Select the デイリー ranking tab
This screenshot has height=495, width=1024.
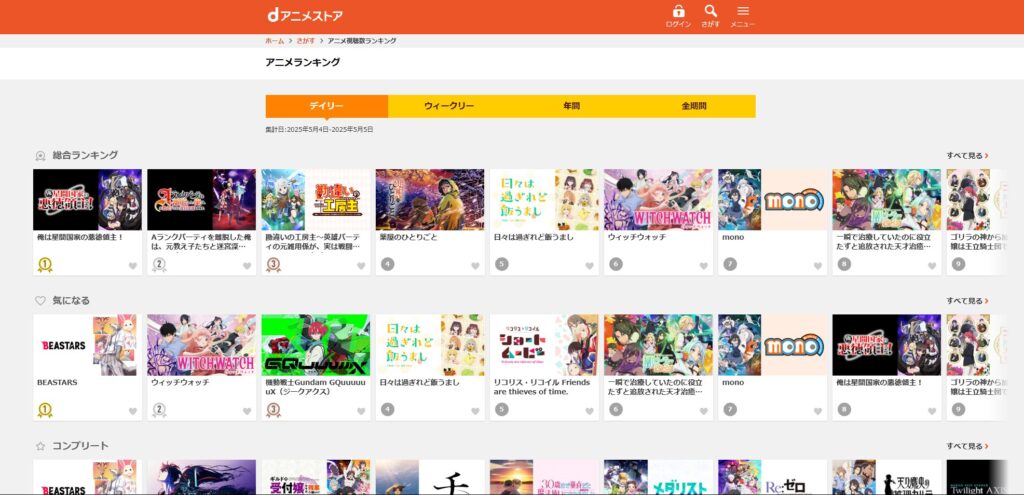(326, 106)
